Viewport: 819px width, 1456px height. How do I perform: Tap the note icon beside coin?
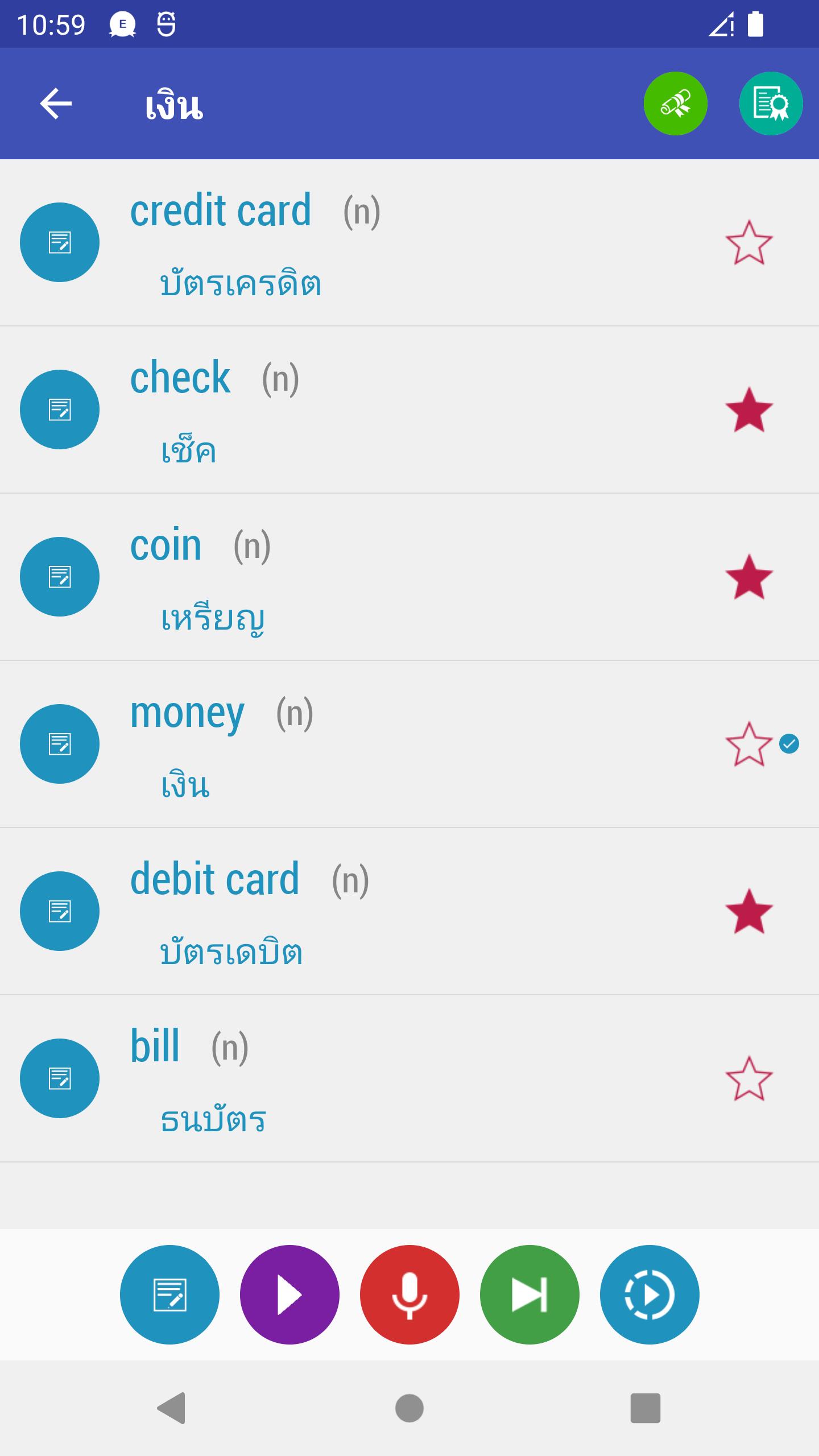pyautogui.click(x=60, y=577)
